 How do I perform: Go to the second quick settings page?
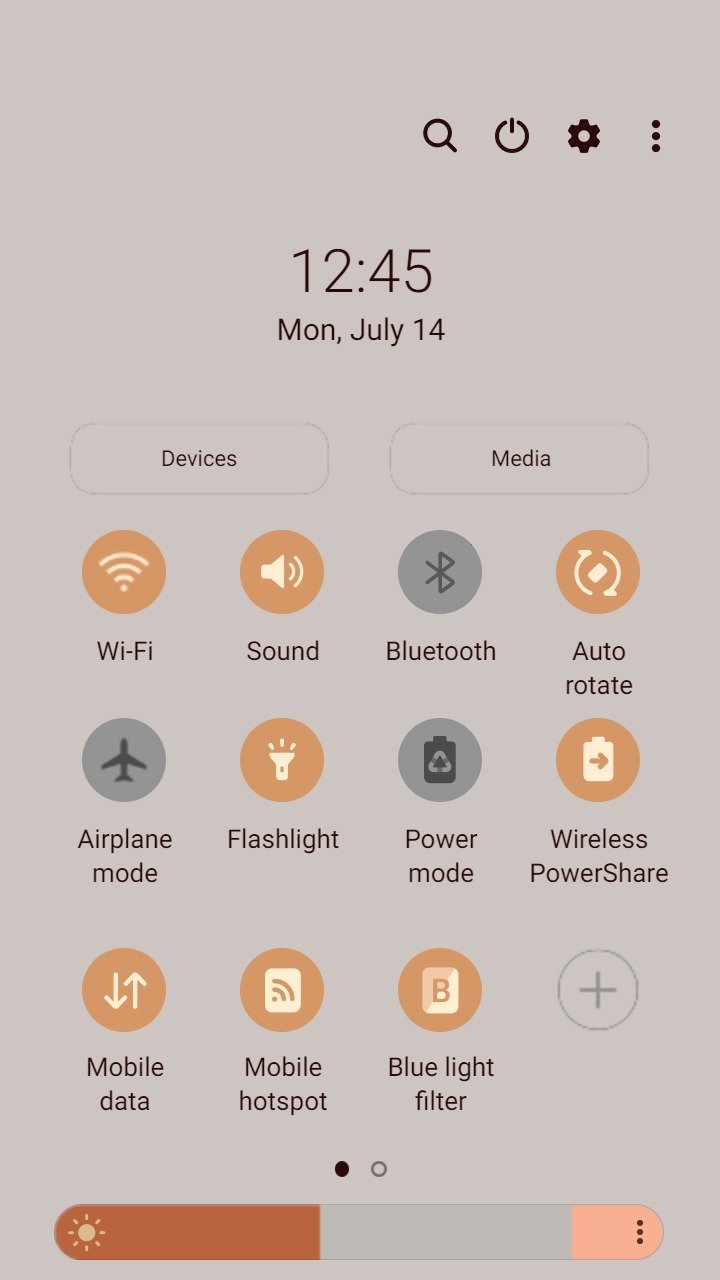pyautogui.click(x=379, y=1169)
